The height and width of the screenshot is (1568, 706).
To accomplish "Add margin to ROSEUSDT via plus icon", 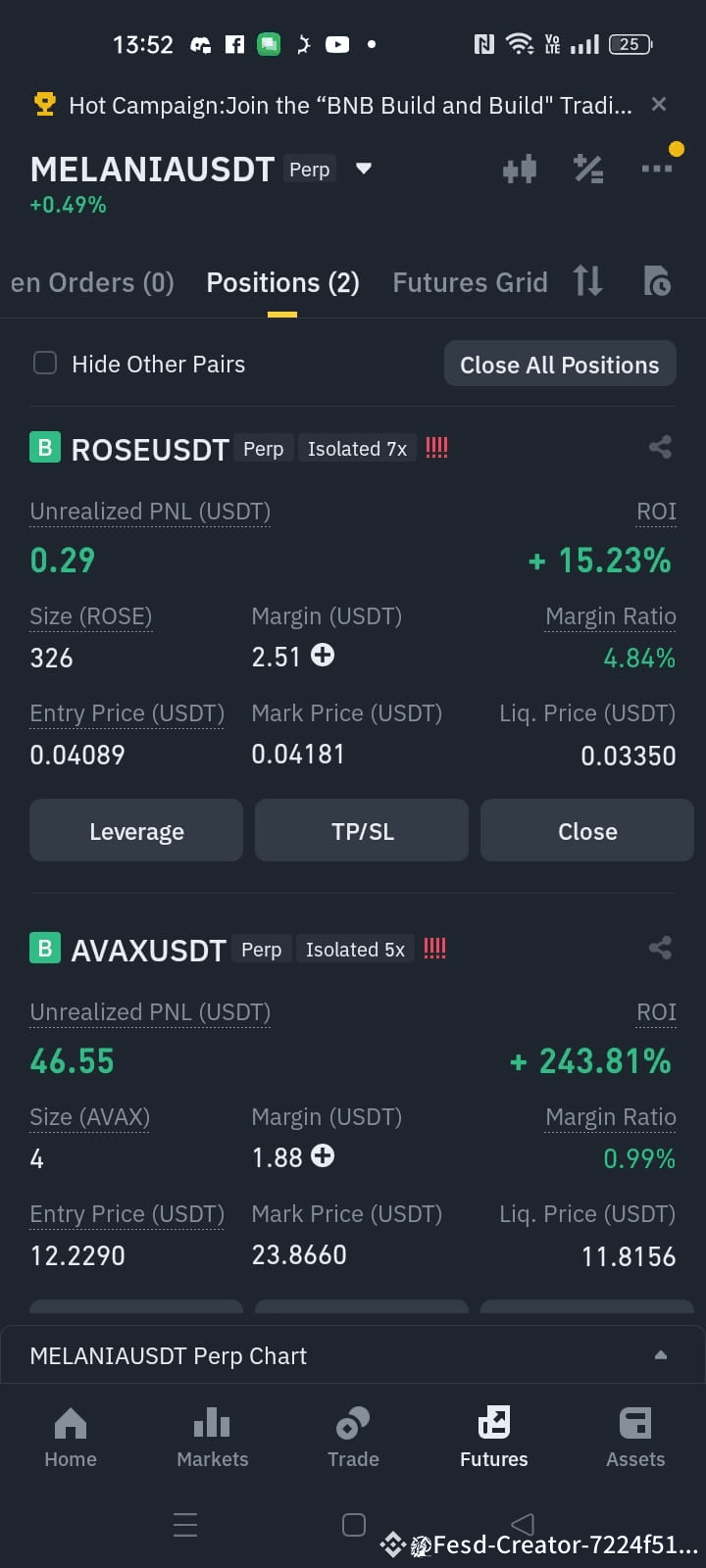I will (323, 656).
